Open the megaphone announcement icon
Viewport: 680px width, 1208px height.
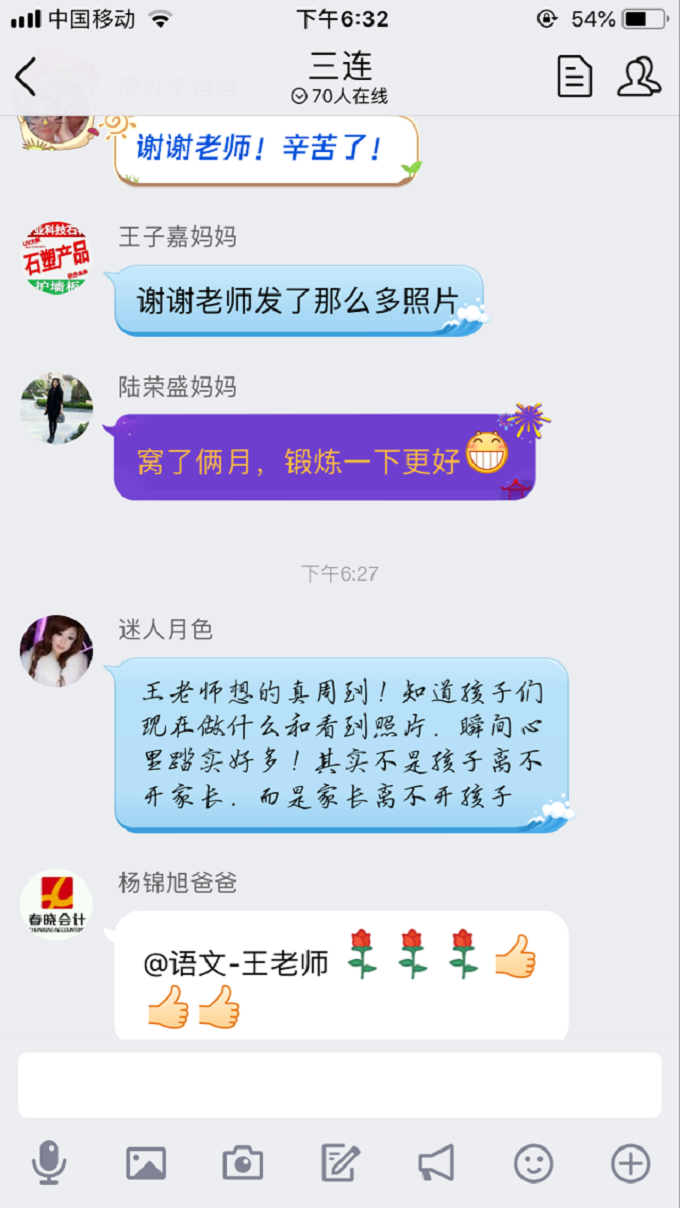pos(436,1163)
